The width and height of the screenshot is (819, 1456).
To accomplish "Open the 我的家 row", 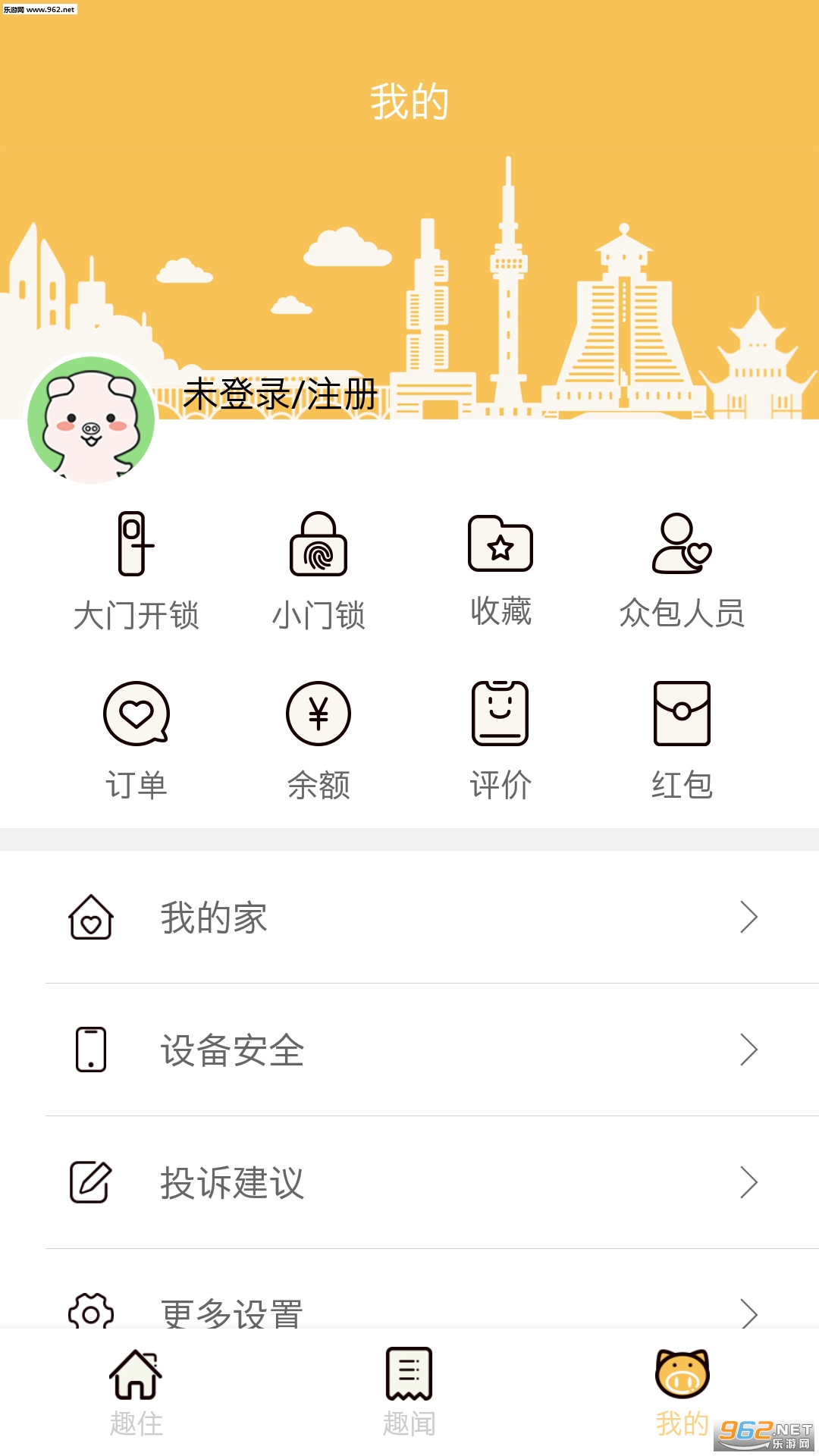I will pos(409,918).
